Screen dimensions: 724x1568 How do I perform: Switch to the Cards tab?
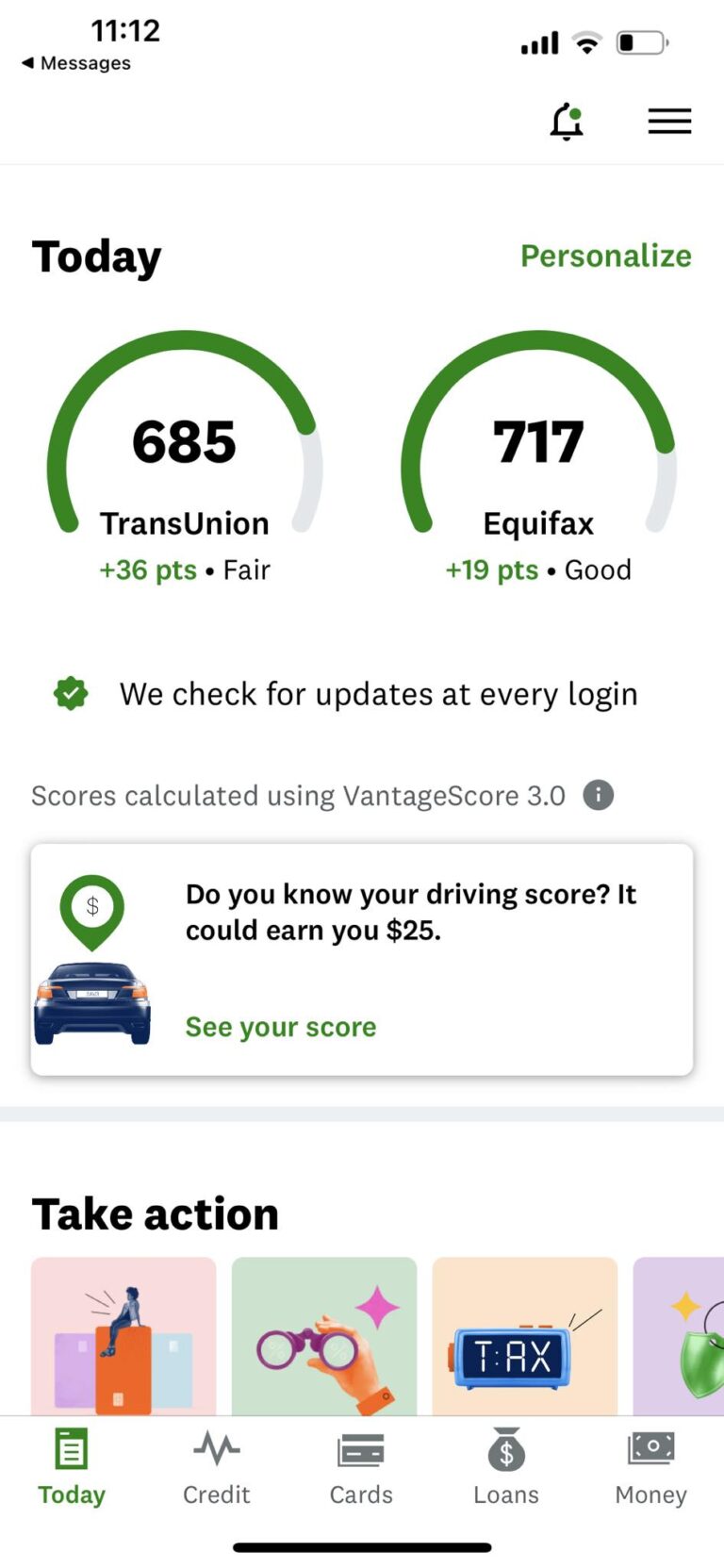click(361, 1467)
